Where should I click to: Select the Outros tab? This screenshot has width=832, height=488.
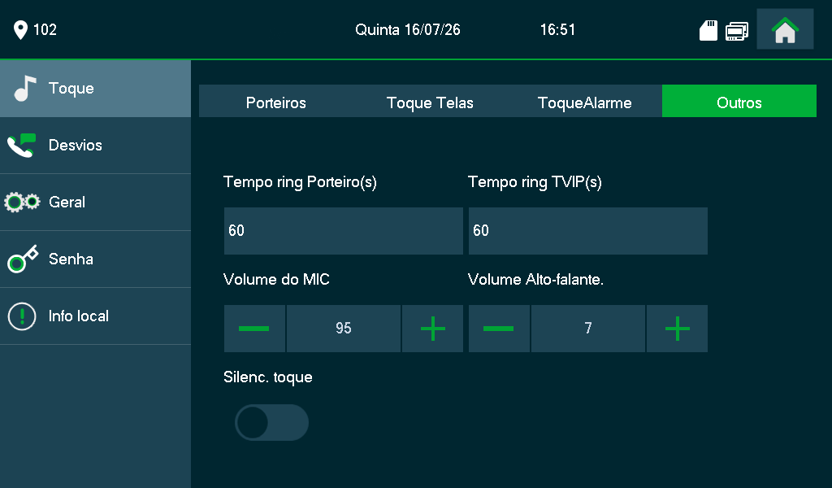point(739,101)
